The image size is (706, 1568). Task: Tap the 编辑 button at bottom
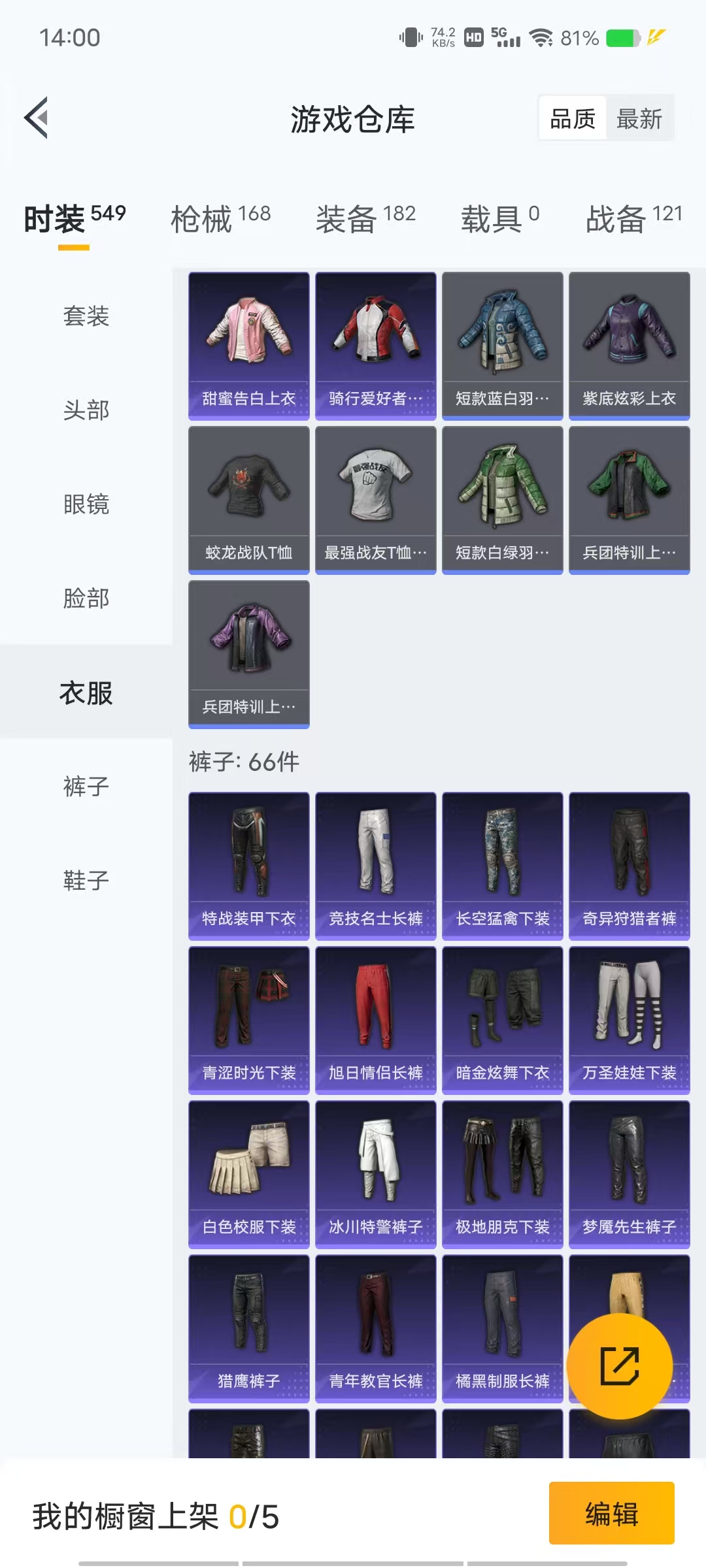pos(612,1513)
